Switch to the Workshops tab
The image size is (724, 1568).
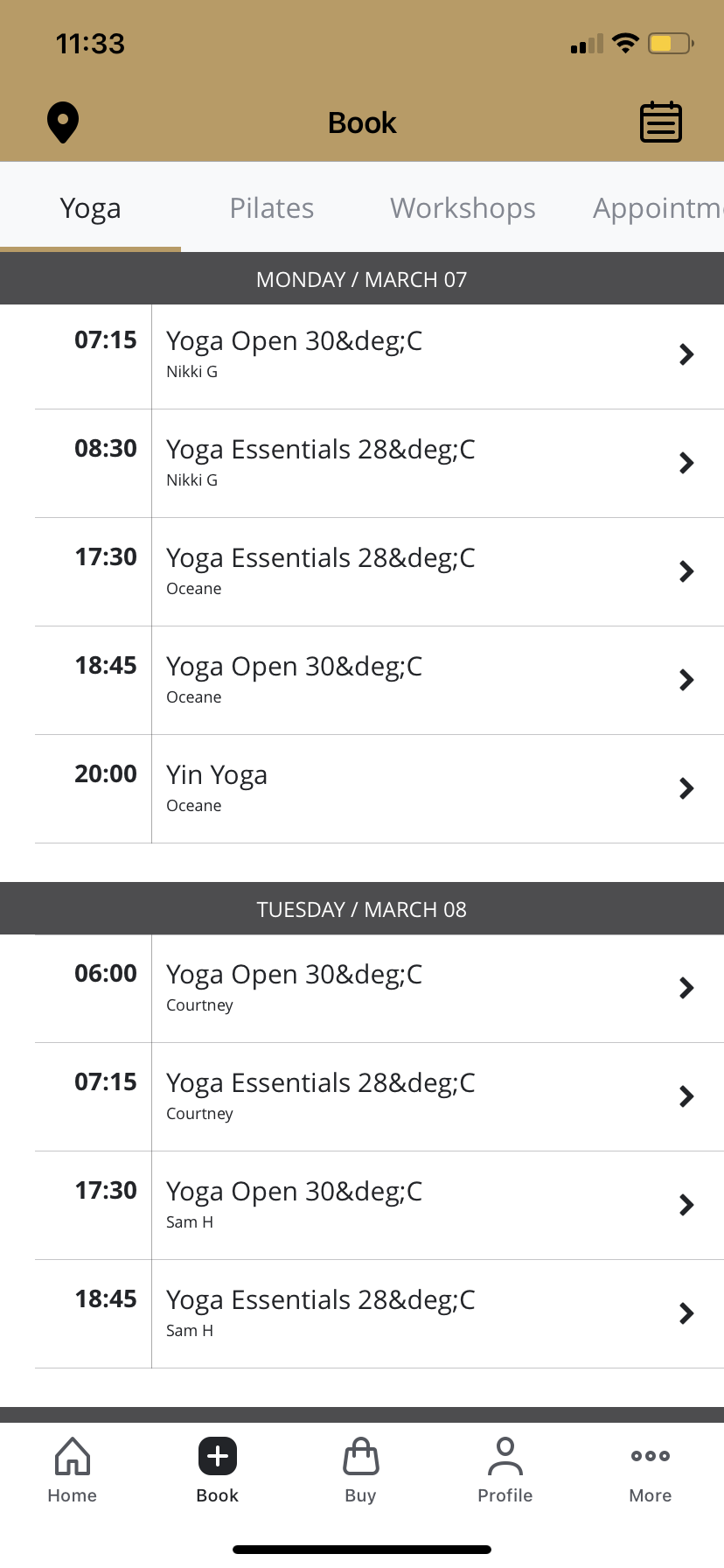click(x=463, y=208)
